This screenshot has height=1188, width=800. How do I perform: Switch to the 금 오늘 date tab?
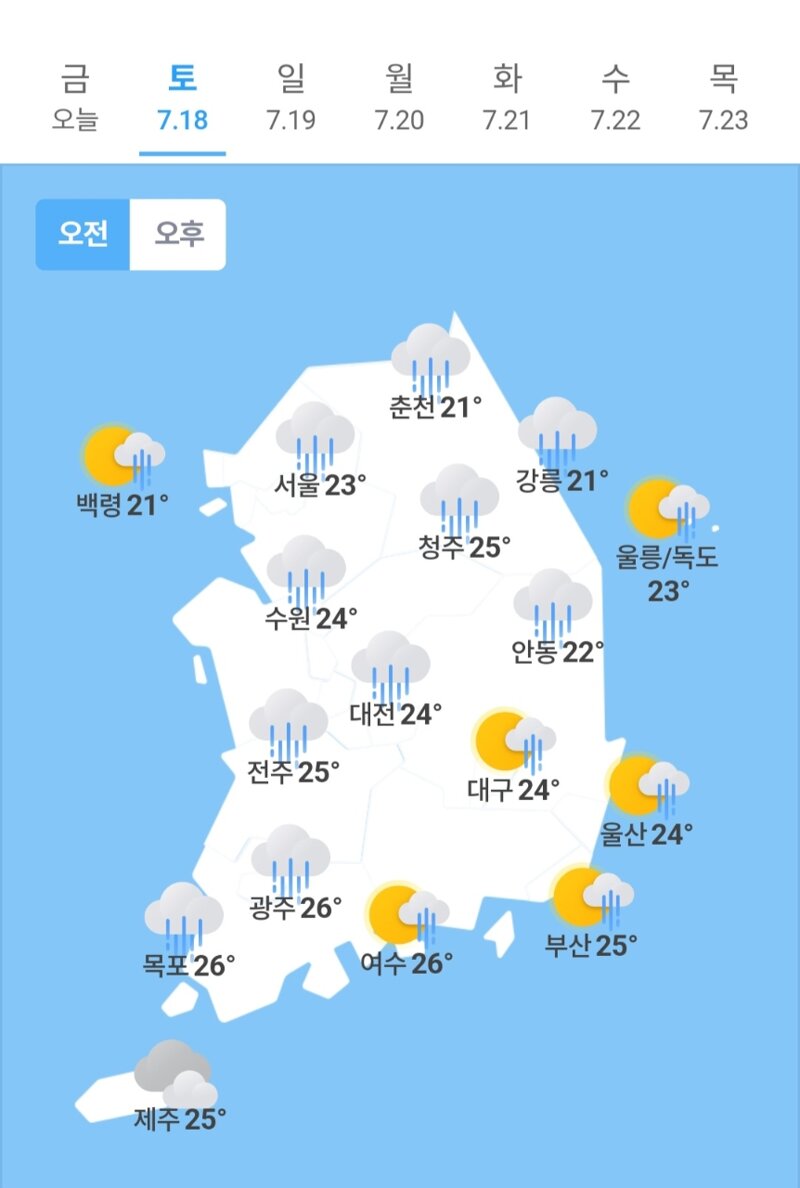click(x=74, y=98)
